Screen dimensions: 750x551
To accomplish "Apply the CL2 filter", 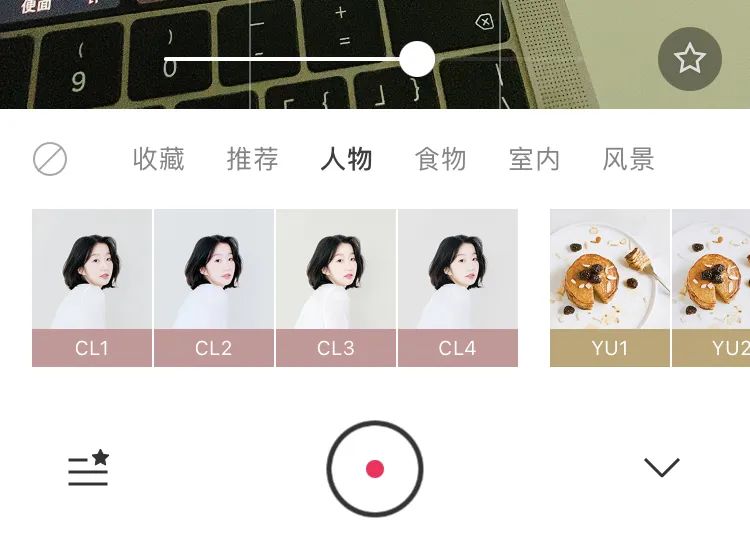I will [214, 288].
